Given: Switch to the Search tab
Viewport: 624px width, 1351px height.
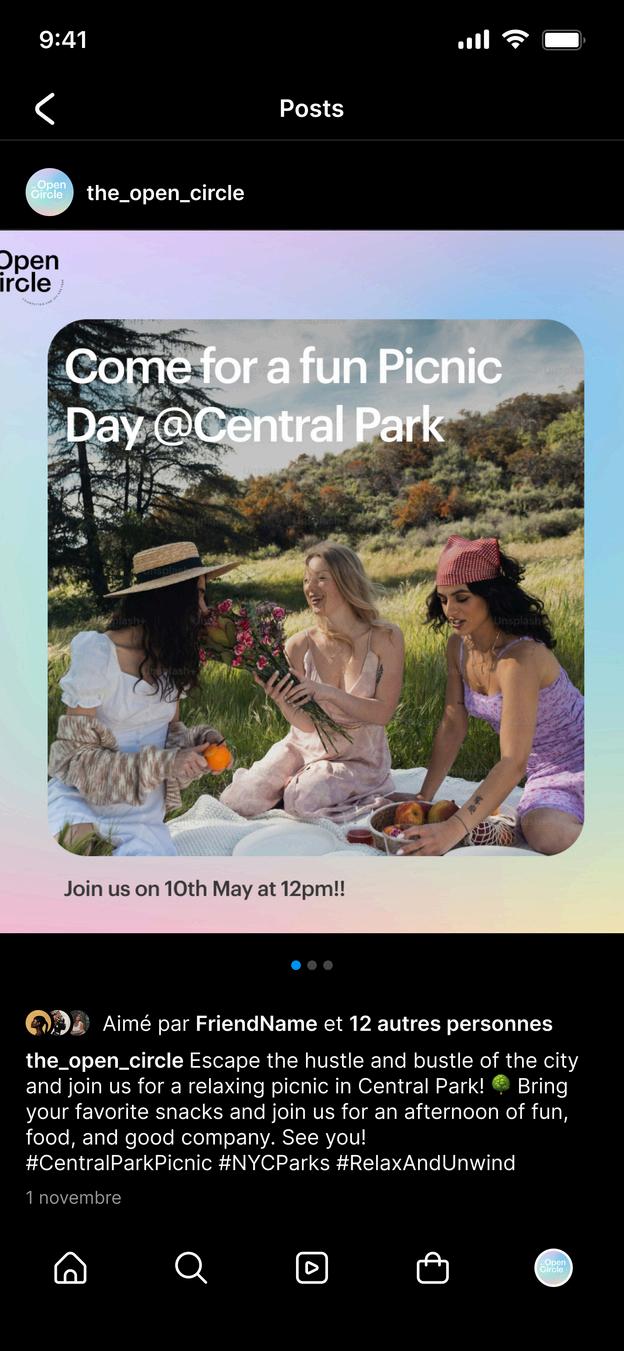Looking at the screenshot, I should tap(190, 1268).
